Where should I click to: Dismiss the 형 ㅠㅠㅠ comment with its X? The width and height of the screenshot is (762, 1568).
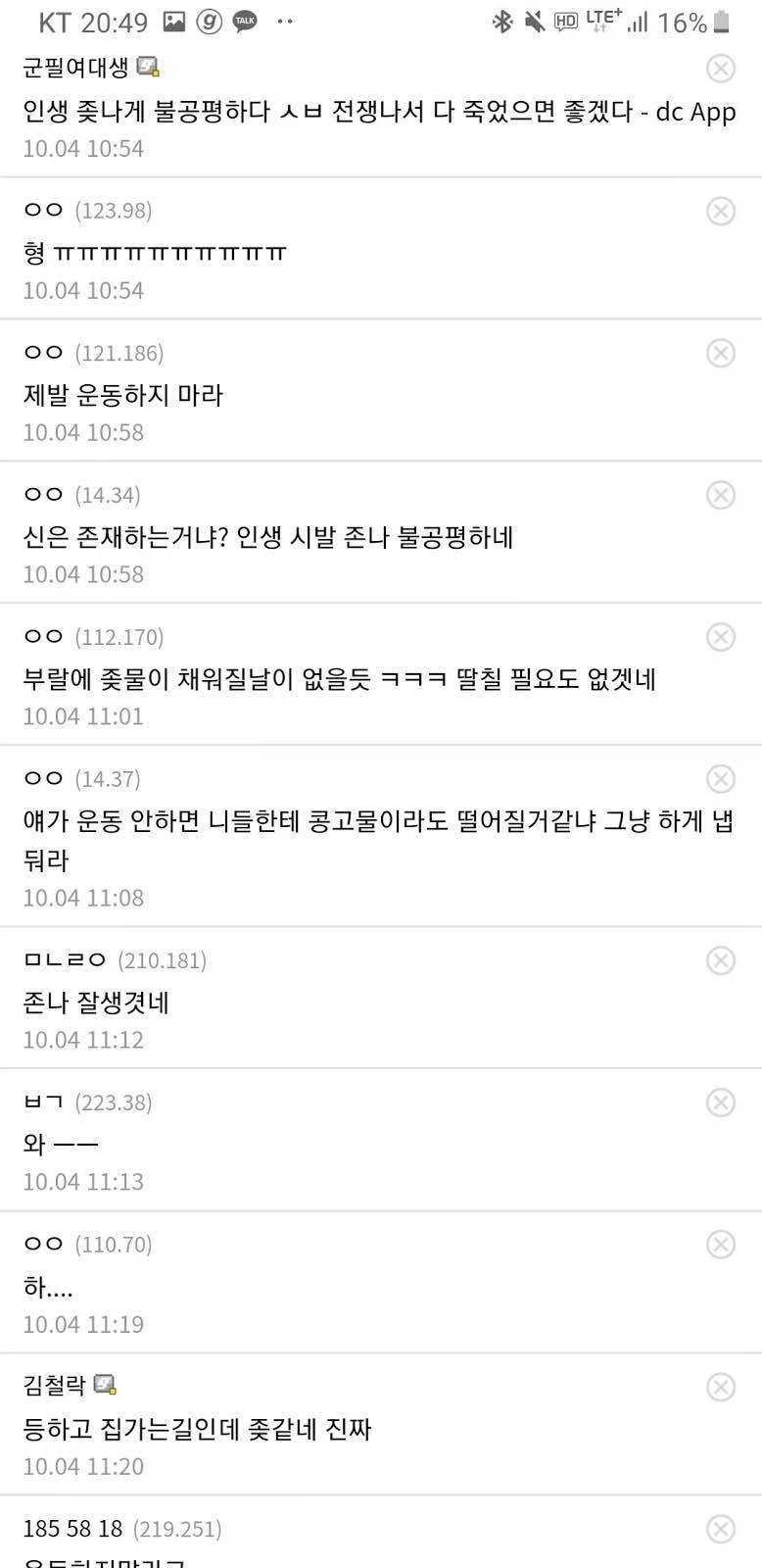click(722, 211)
